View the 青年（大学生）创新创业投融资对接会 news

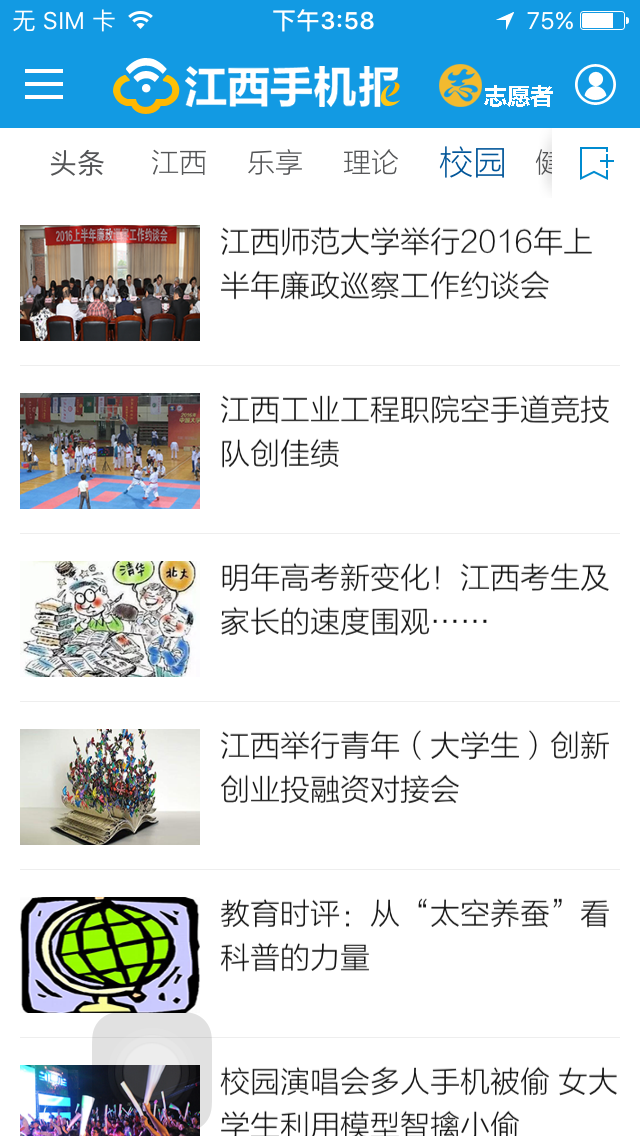(413, 767)
